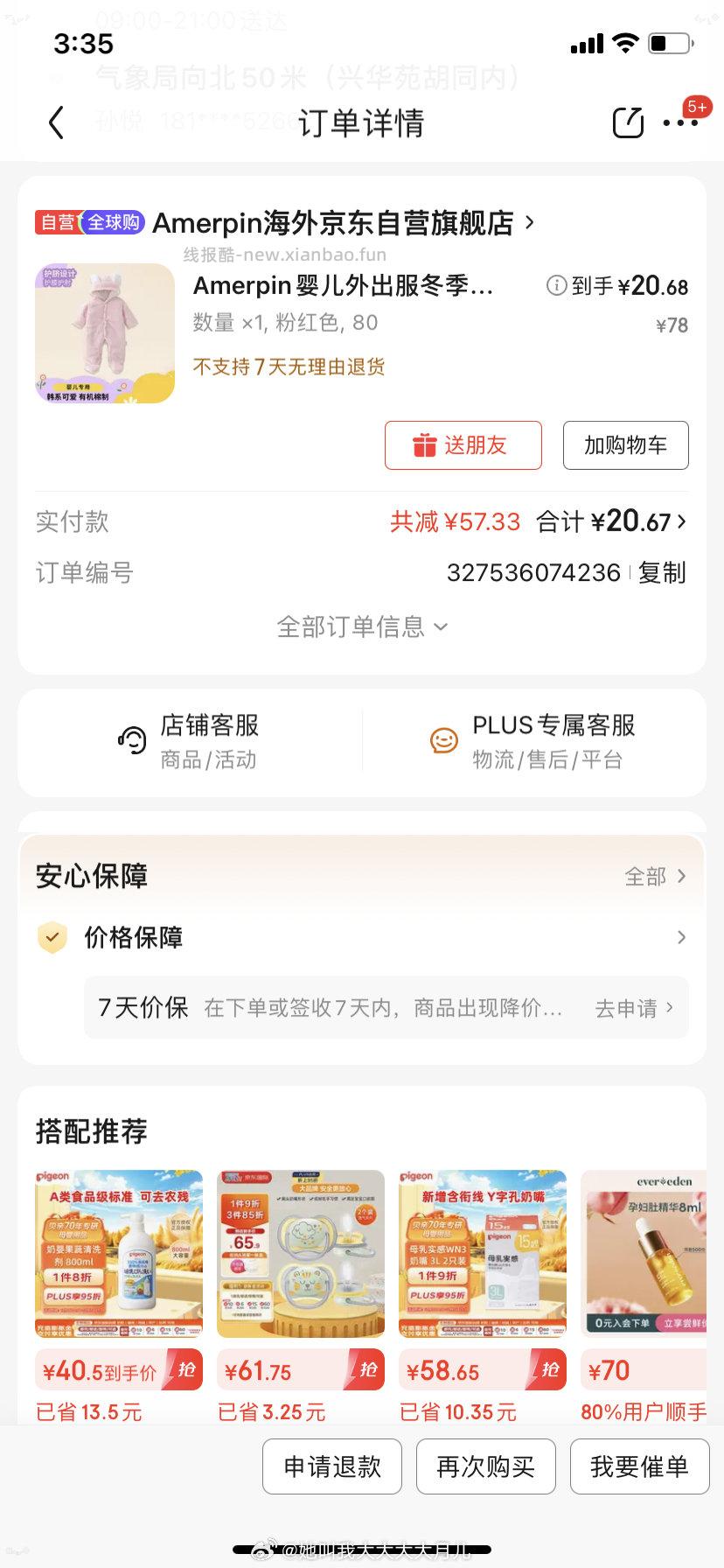Tap 复制 to copy the order number
The width and height of the screenshot is (724, 1568).
tap(662, 572)
